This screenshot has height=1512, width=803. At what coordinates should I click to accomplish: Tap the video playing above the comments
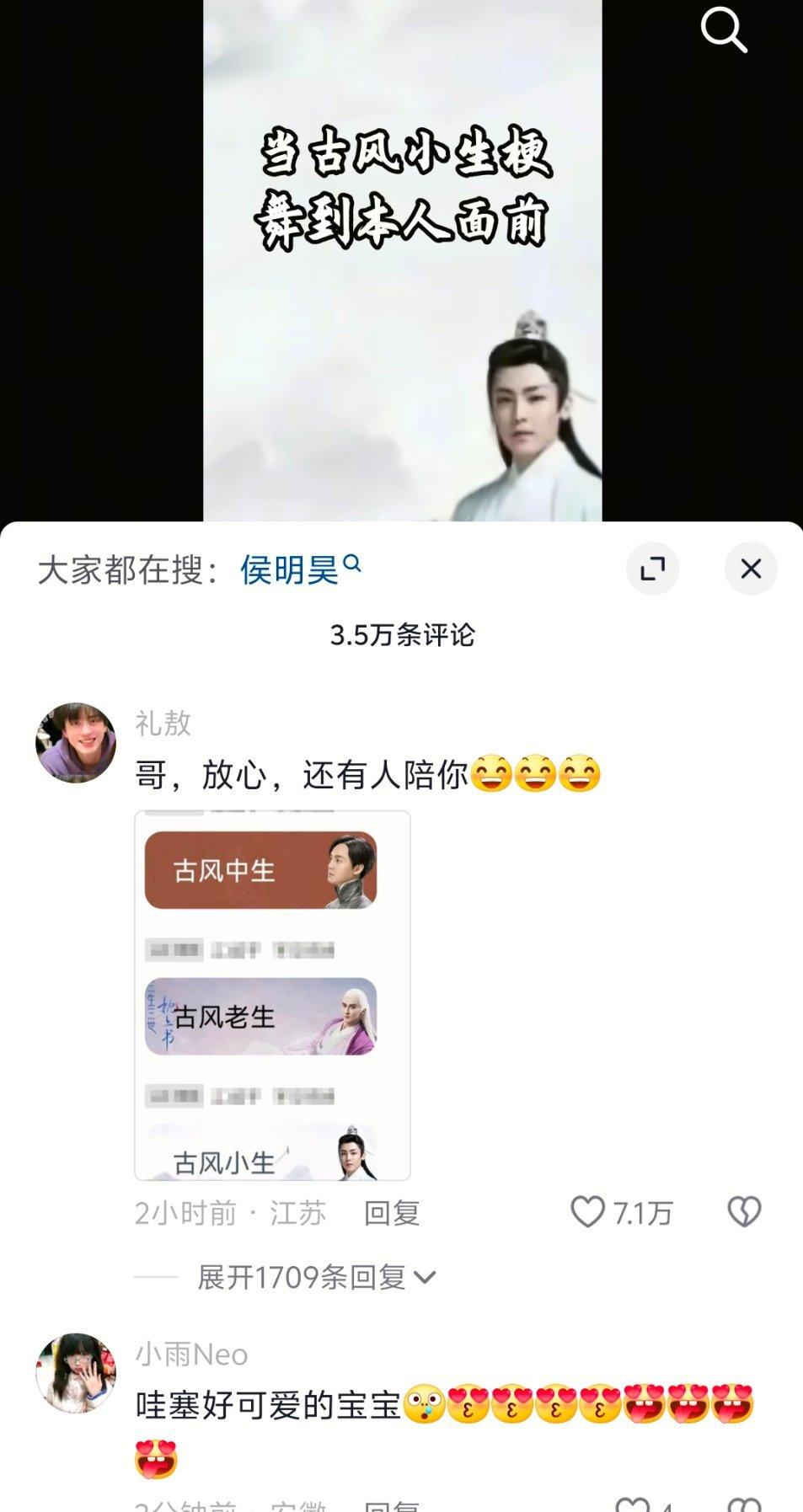[402, 260]
